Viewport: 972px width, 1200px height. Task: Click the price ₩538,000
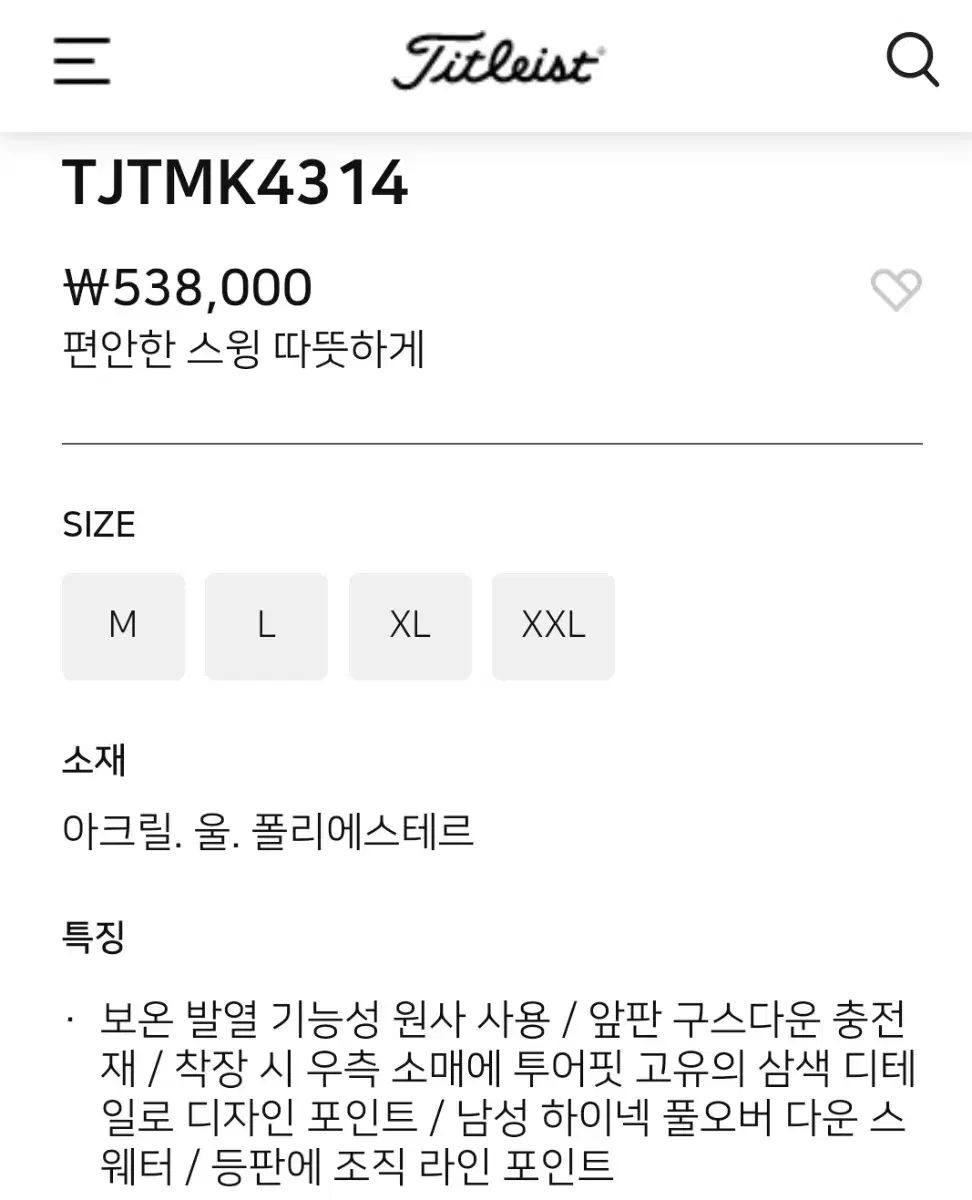coord(186,288)
